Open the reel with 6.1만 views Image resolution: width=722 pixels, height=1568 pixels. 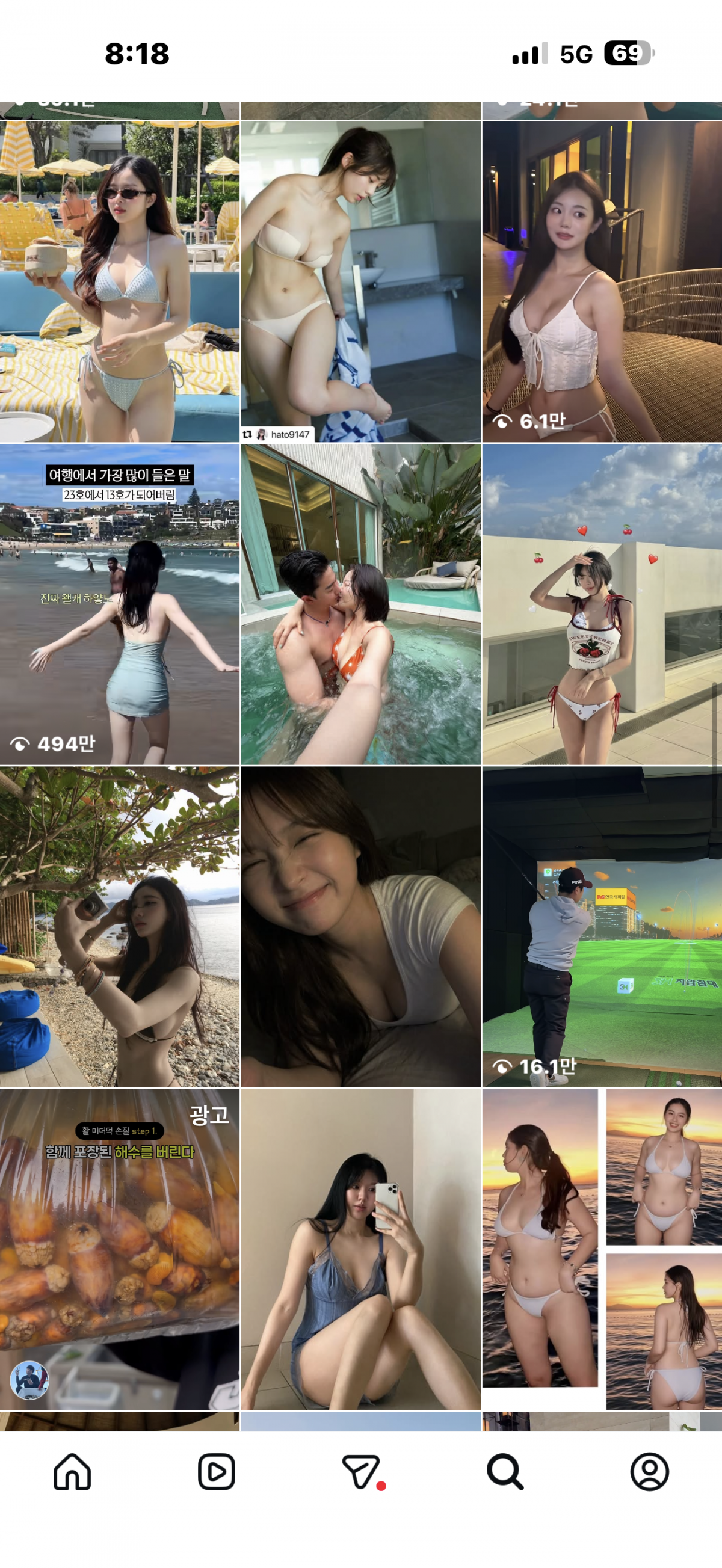tap(602, 281)
